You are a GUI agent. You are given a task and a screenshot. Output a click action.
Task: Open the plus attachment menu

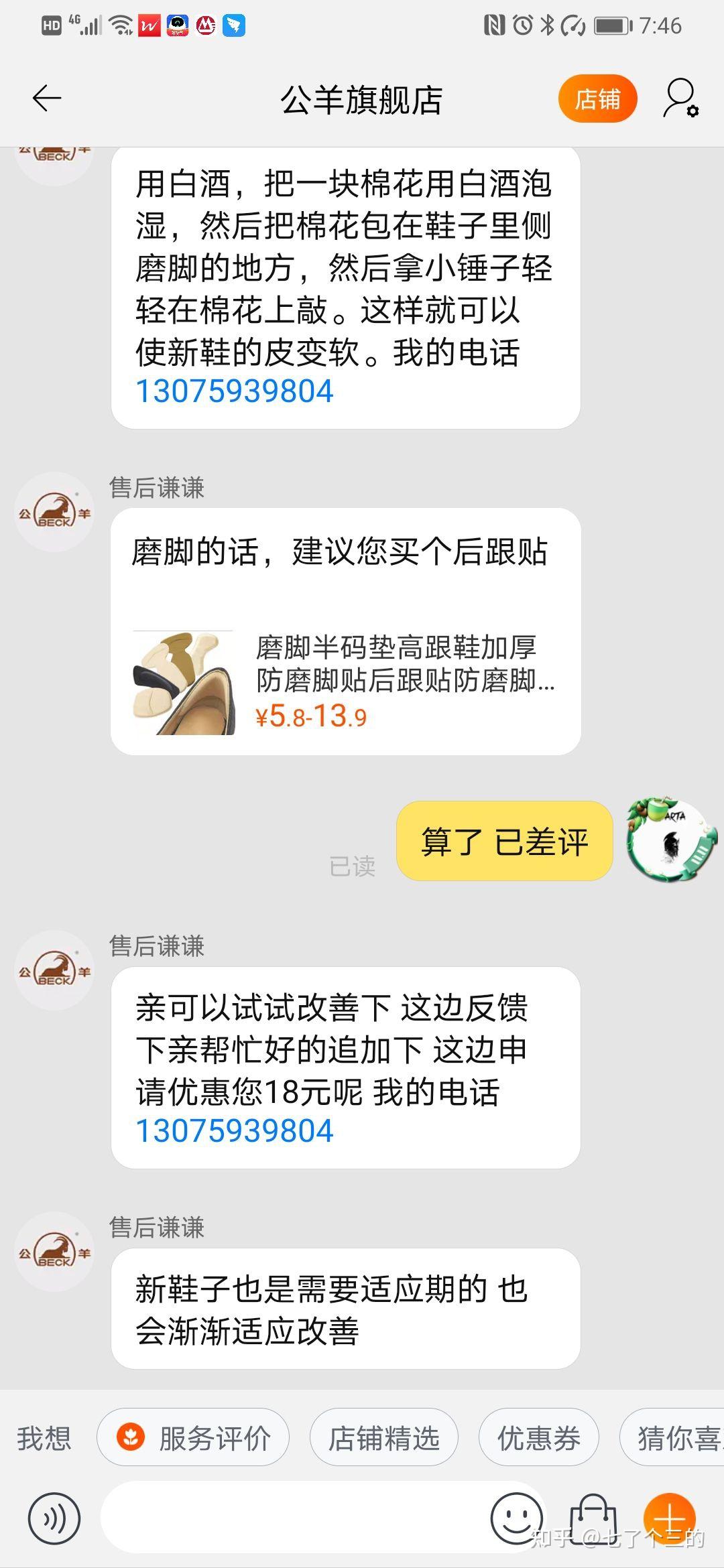pos(669,1519)
